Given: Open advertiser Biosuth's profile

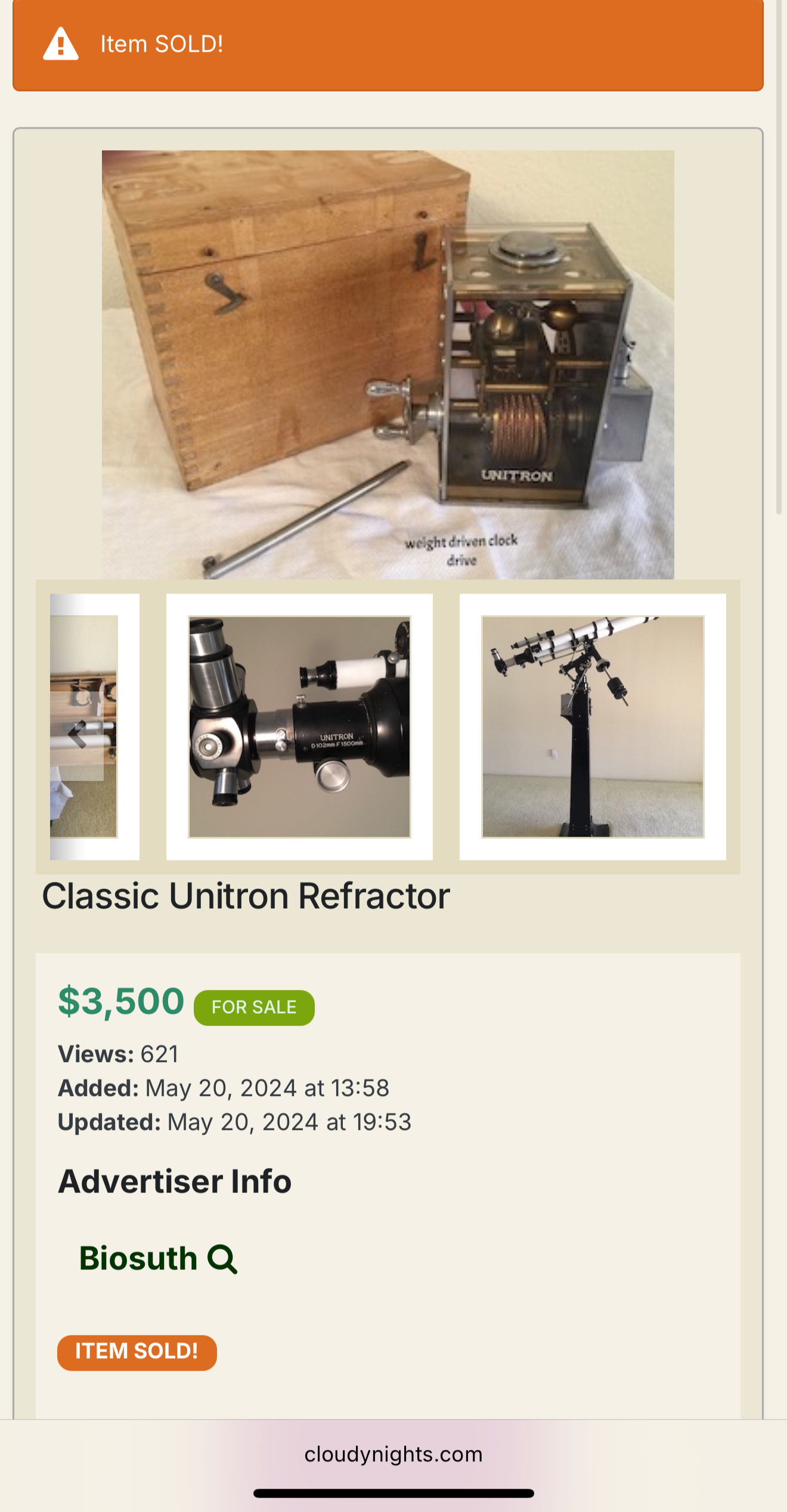Looking at the screenshot, I should click(x=138, y=1259).
